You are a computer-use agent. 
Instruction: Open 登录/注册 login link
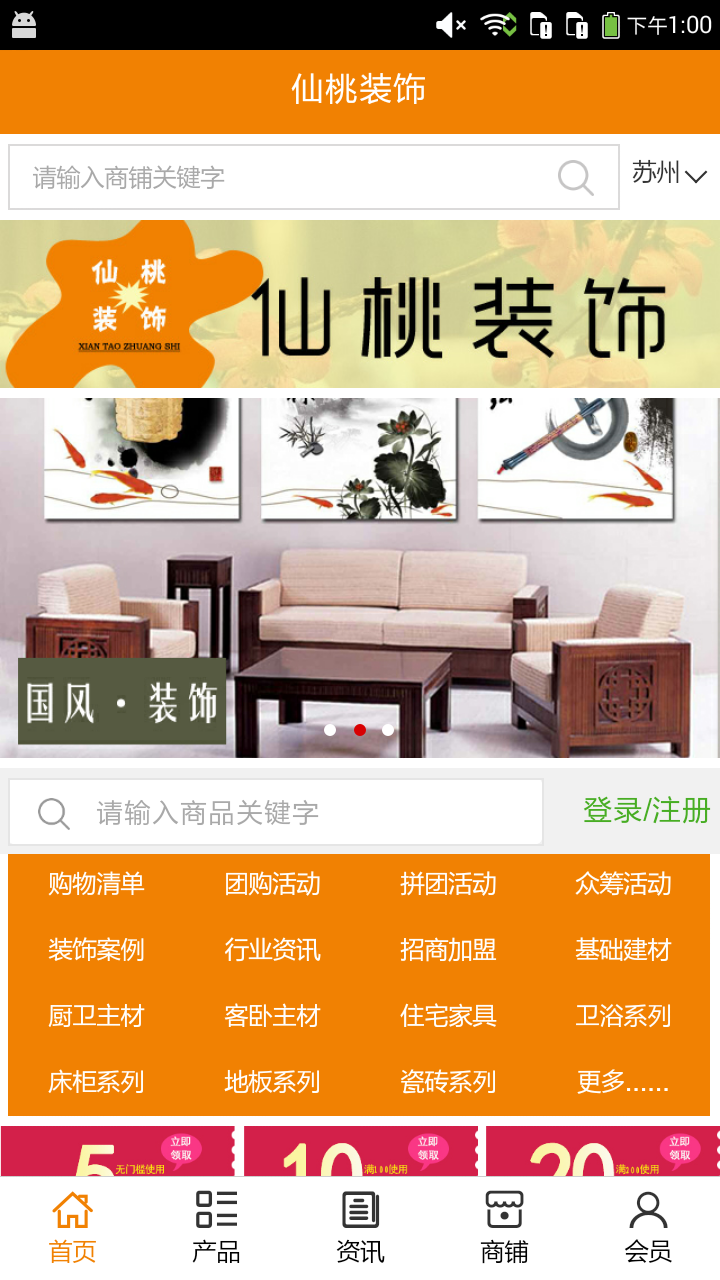tap(646, 811)
